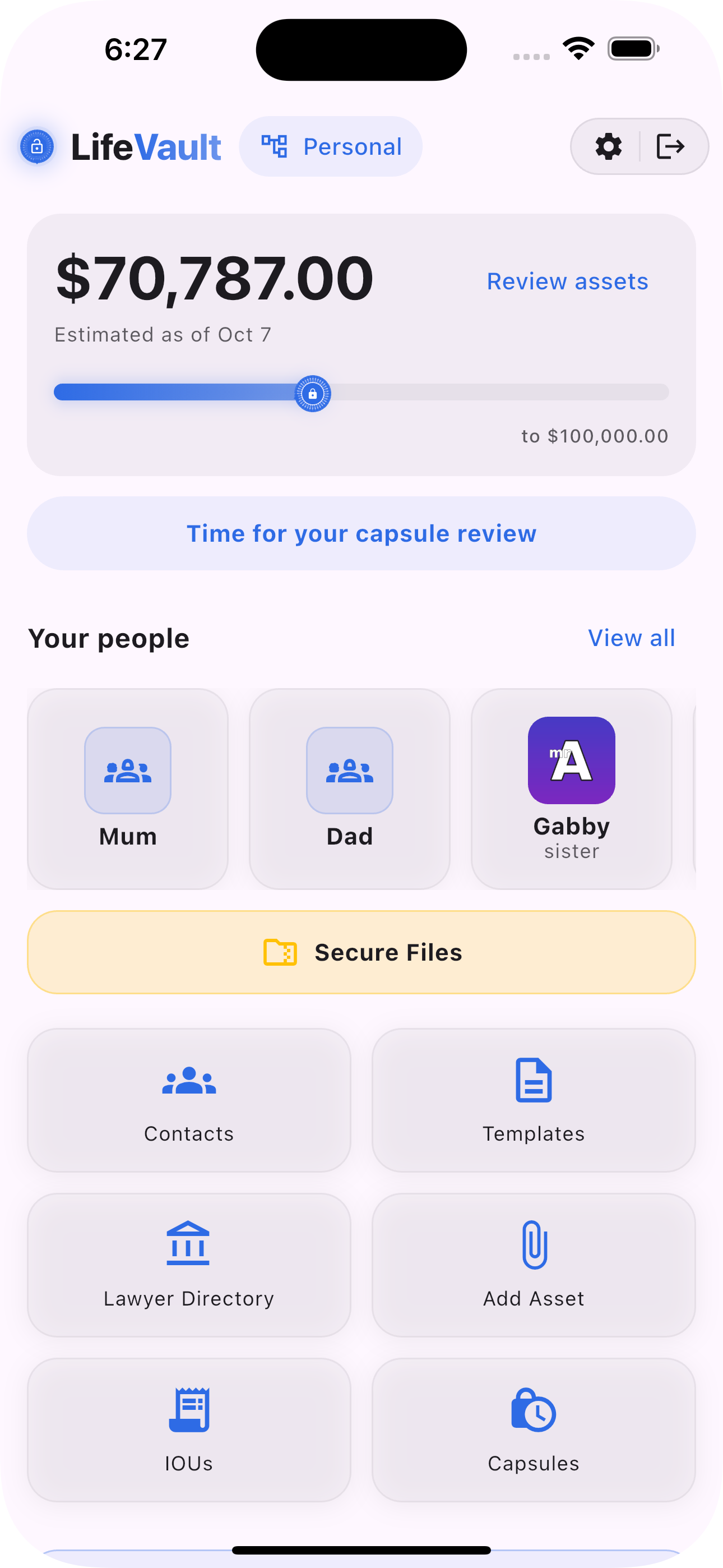Go to Contacts tile
Viewport: 723px width, 1568px height.
(x=189, y=1100)
